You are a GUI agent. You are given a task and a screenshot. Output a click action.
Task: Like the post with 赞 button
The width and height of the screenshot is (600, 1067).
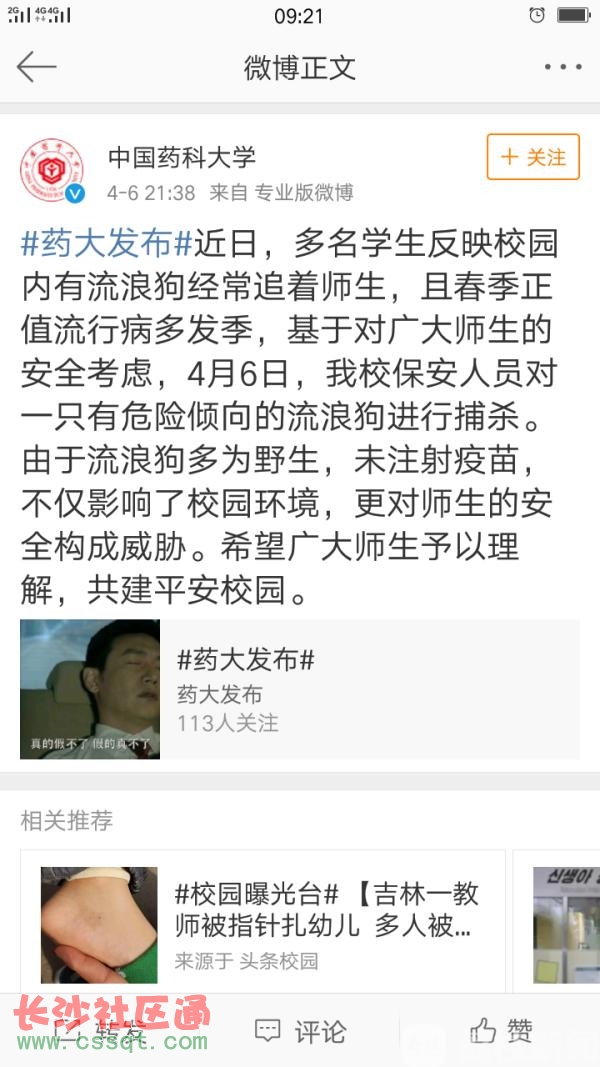coord(500,1030)
